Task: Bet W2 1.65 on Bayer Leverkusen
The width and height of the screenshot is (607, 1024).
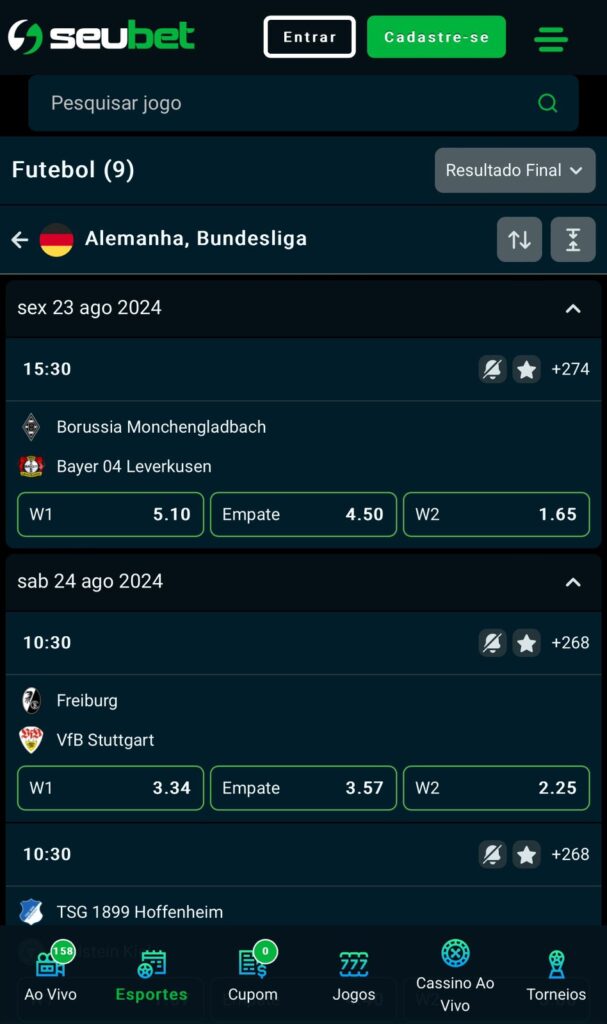Action: 496,515
